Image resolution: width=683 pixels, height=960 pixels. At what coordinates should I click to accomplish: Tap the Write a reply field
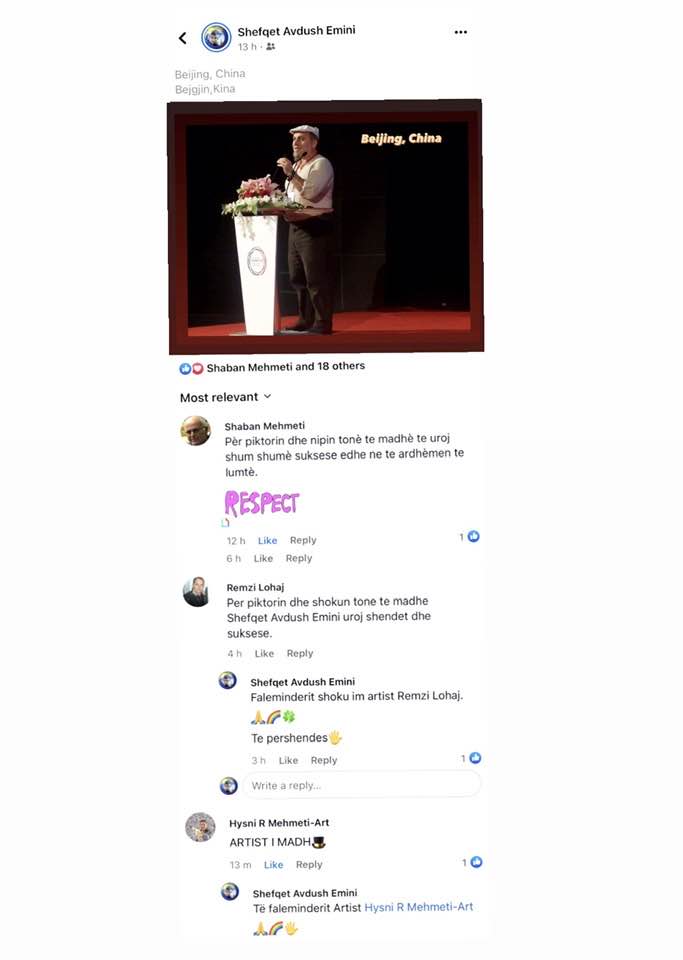360,785
